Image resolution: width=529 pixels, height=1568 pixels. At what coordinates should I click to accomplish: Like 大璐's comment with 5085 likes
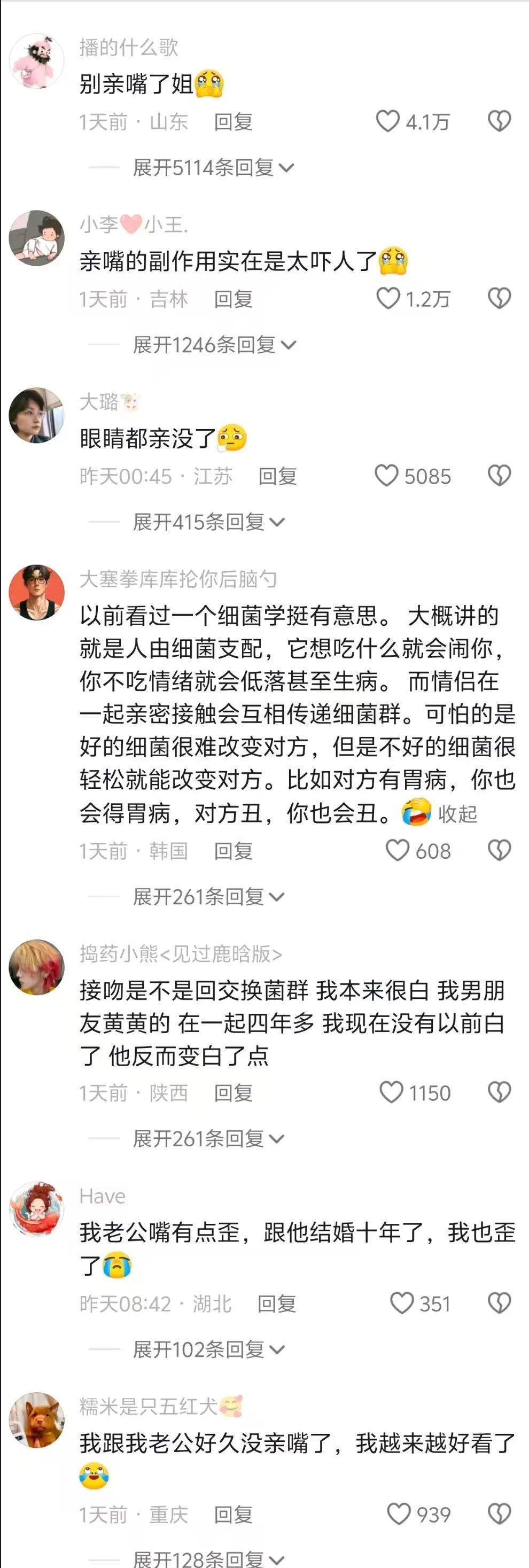pyautogui.click(x=386, y=476)
